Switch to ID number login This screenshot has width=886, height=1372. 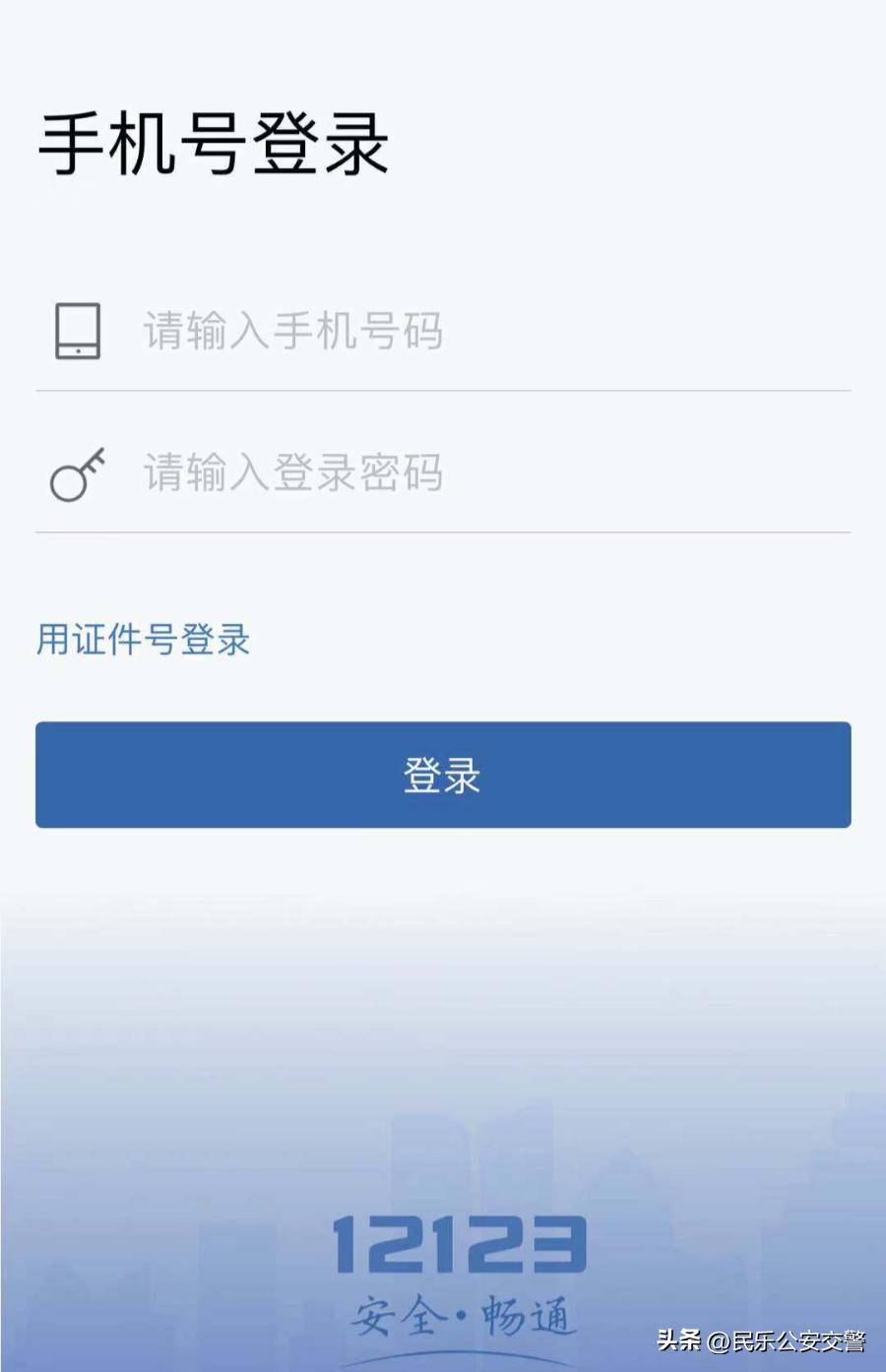144,640
